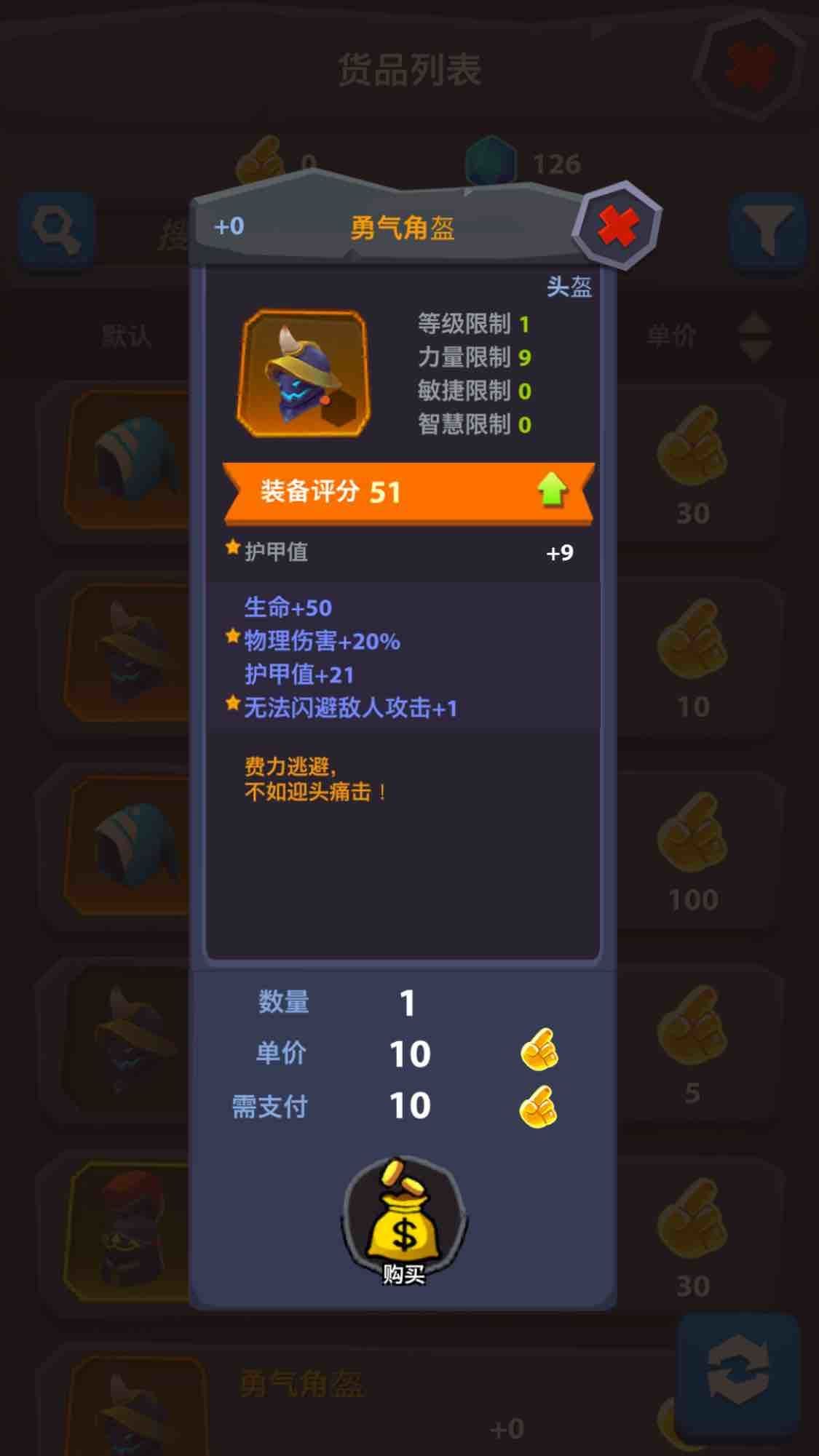Tap the 购买 money bag button
Viewport: 819px width, 1456px height.
(x=404, y=1221)
